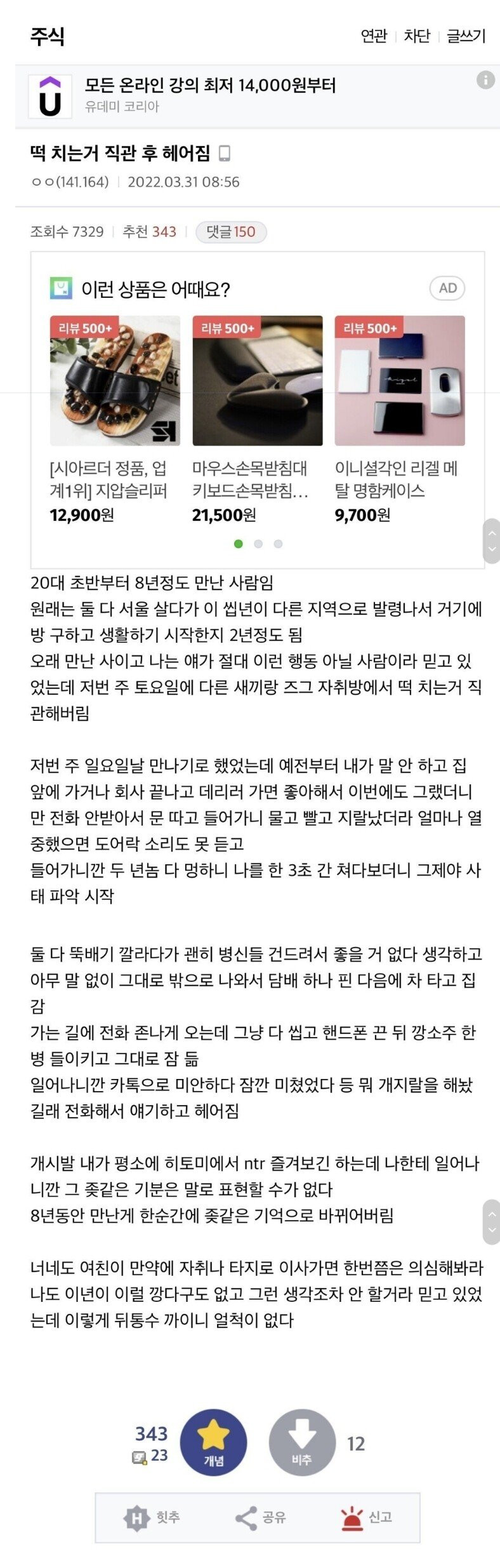Share this post via 공유
This screenshot has width=500, height=1568.
260,1517
